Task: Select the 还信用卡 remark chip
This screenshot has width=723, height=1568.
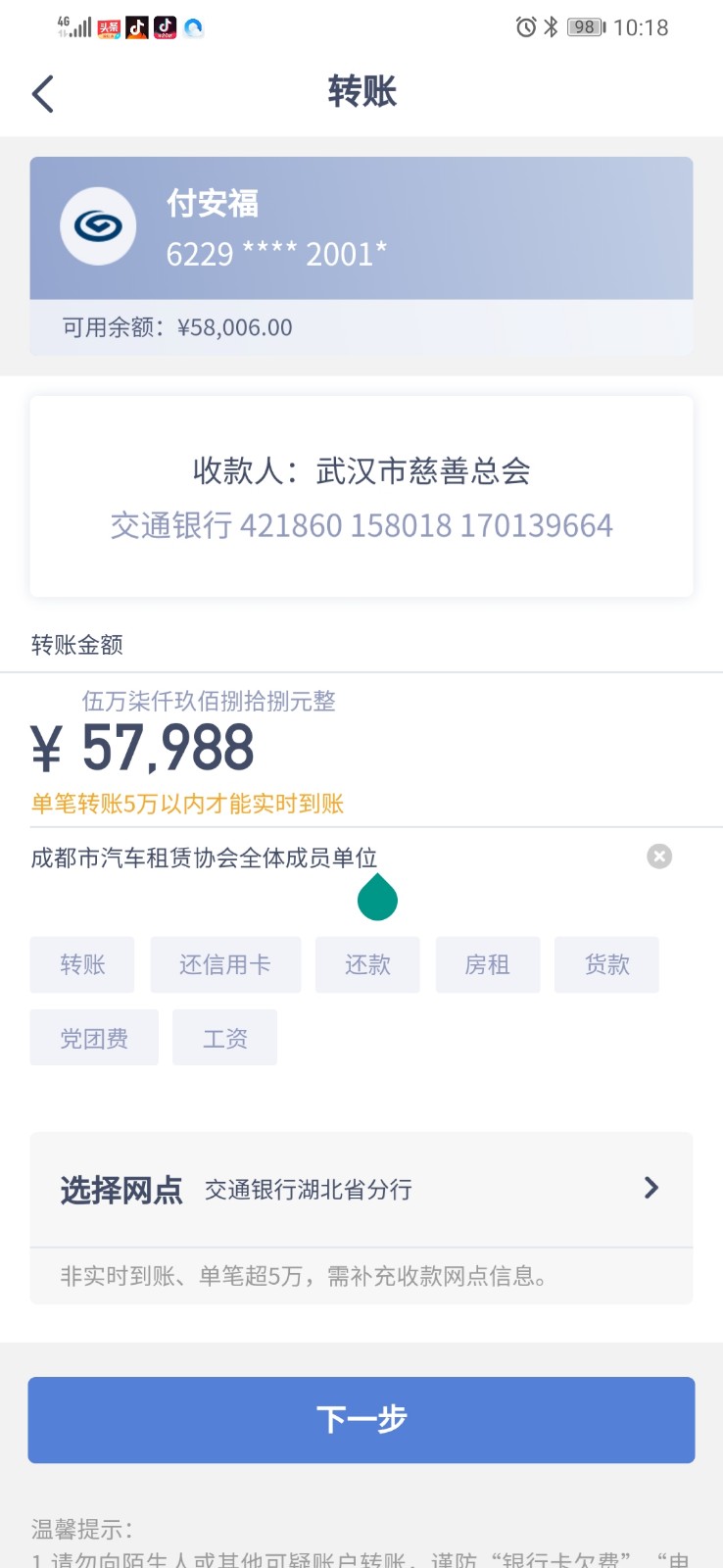Action: pos(225,964)
